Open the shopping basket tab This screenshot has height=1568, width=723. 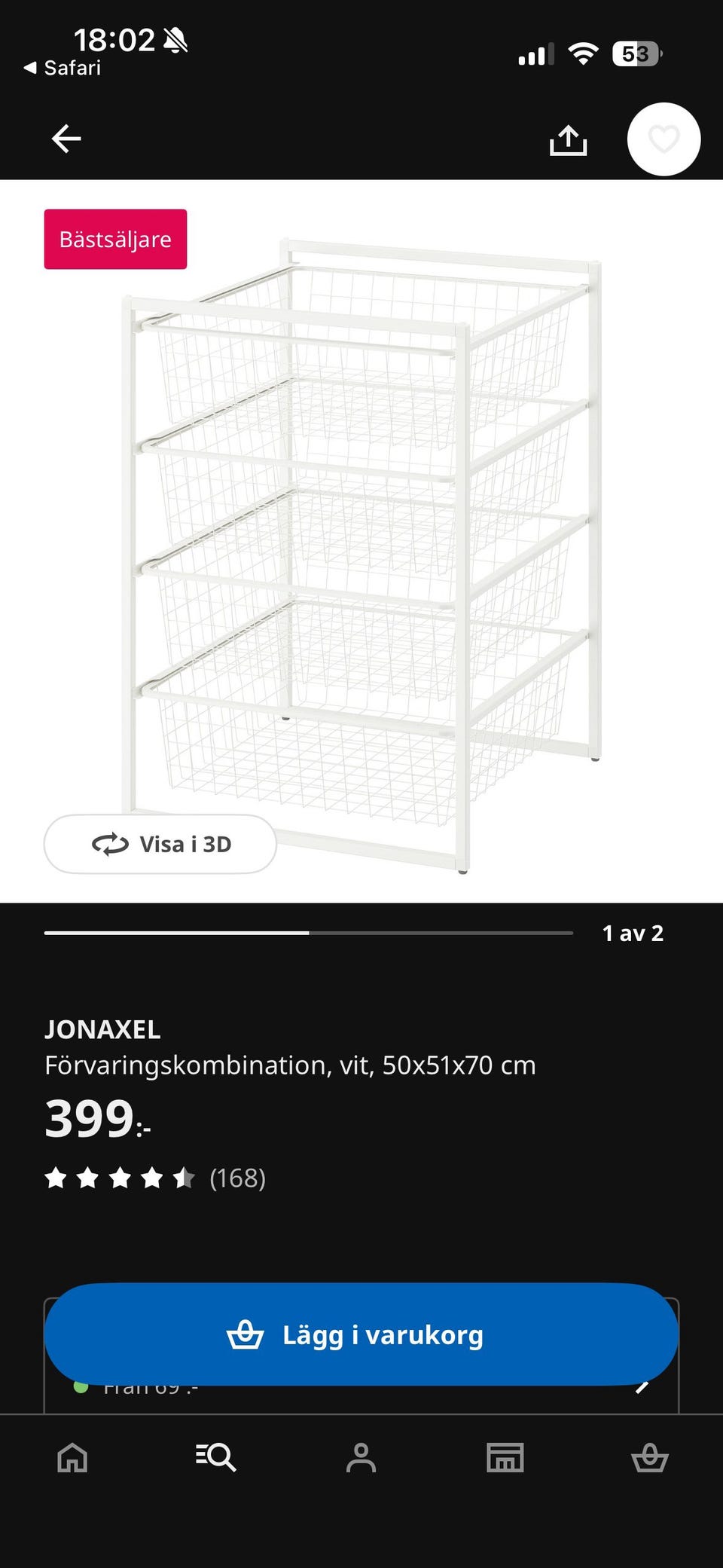(649, 1458)
